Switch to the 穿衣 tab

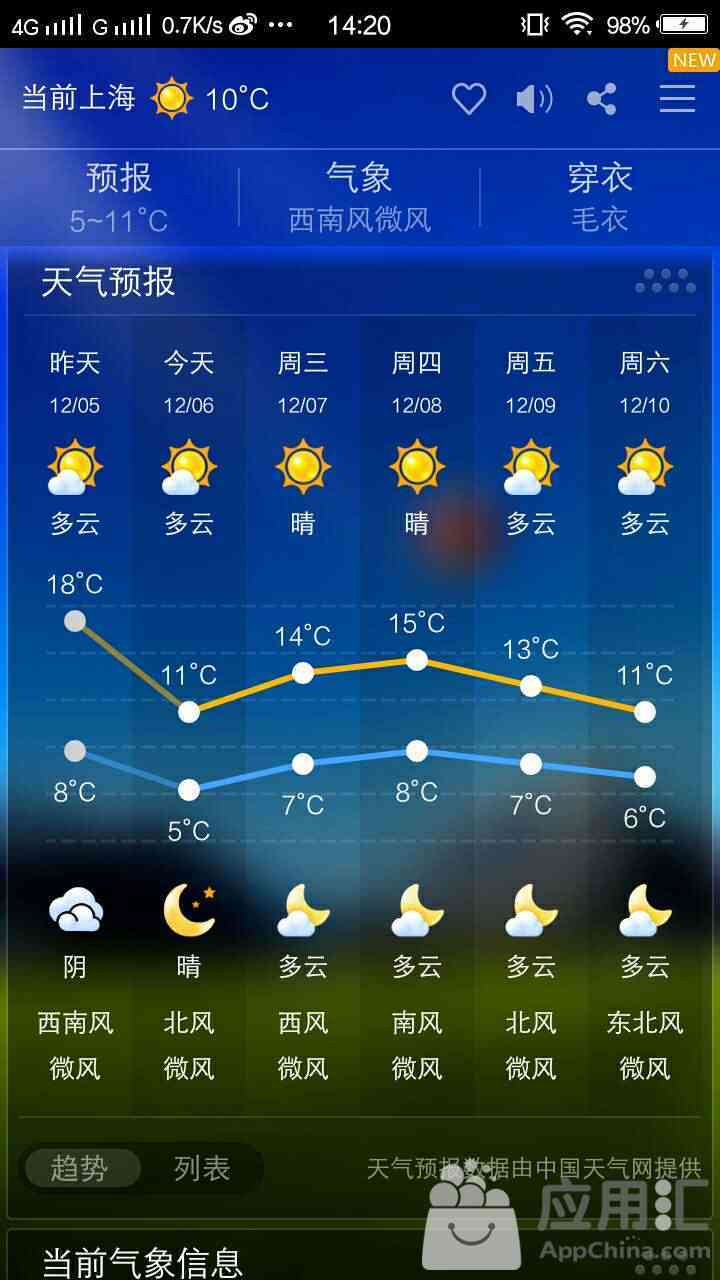click(599, 197)
